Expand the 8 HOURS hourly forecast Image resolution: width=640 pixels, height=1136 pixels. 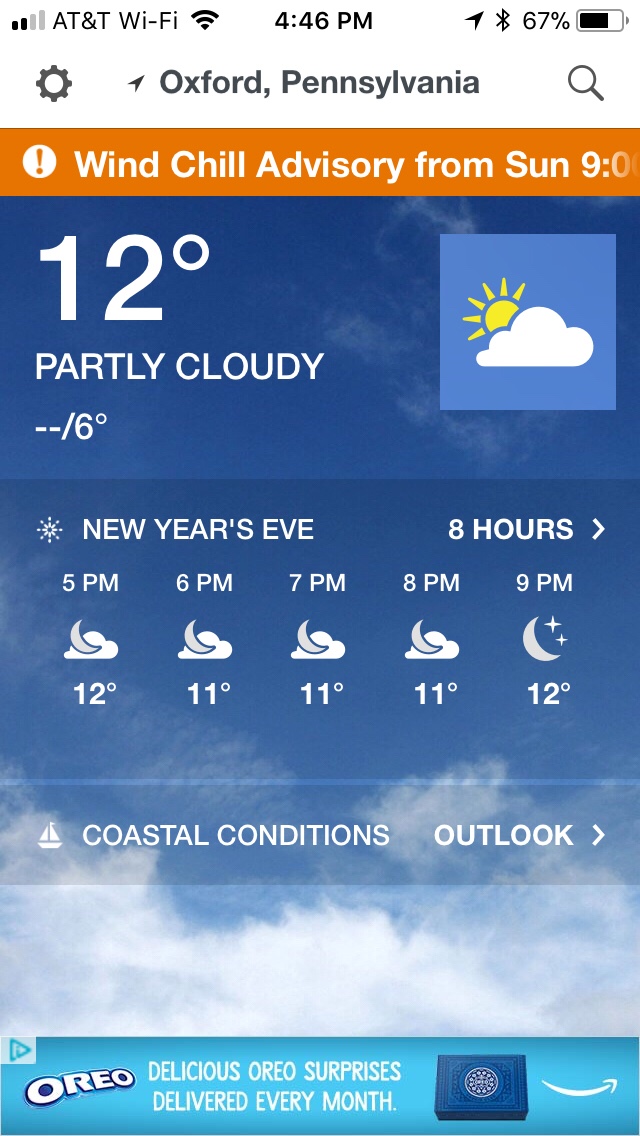526,529
